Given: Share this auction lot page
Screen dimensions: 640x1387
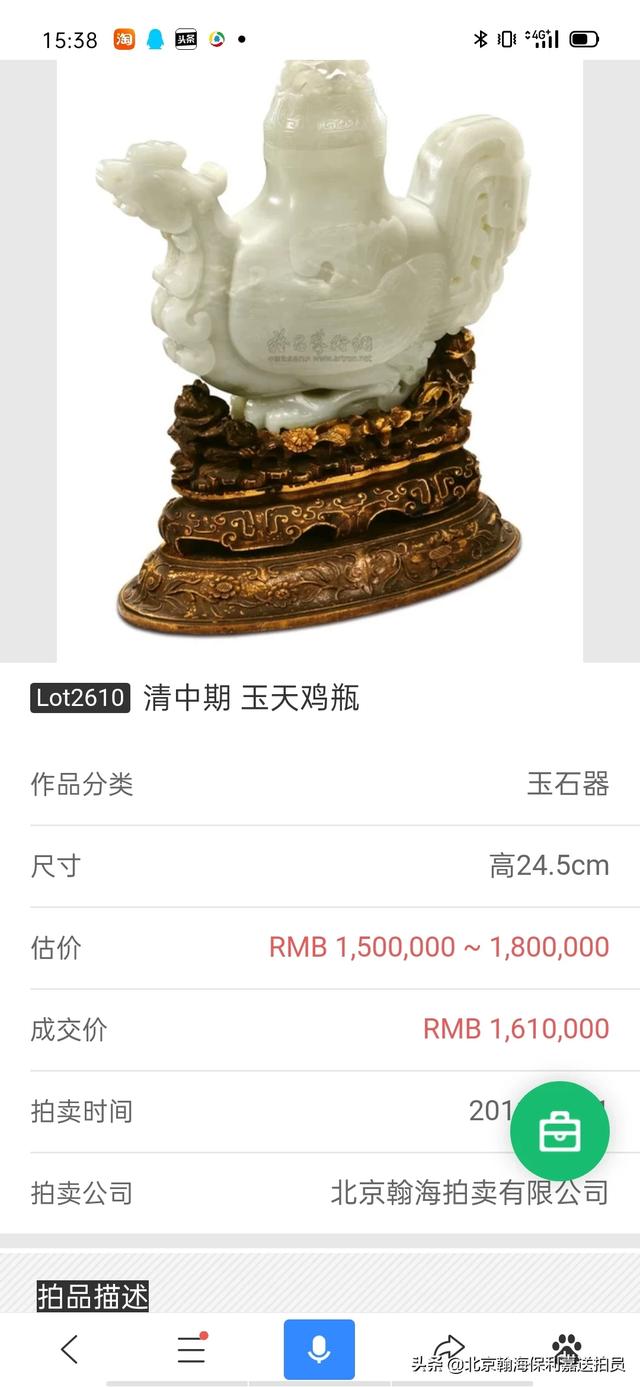Looking at the screenshot, I should coord(449,1346).
